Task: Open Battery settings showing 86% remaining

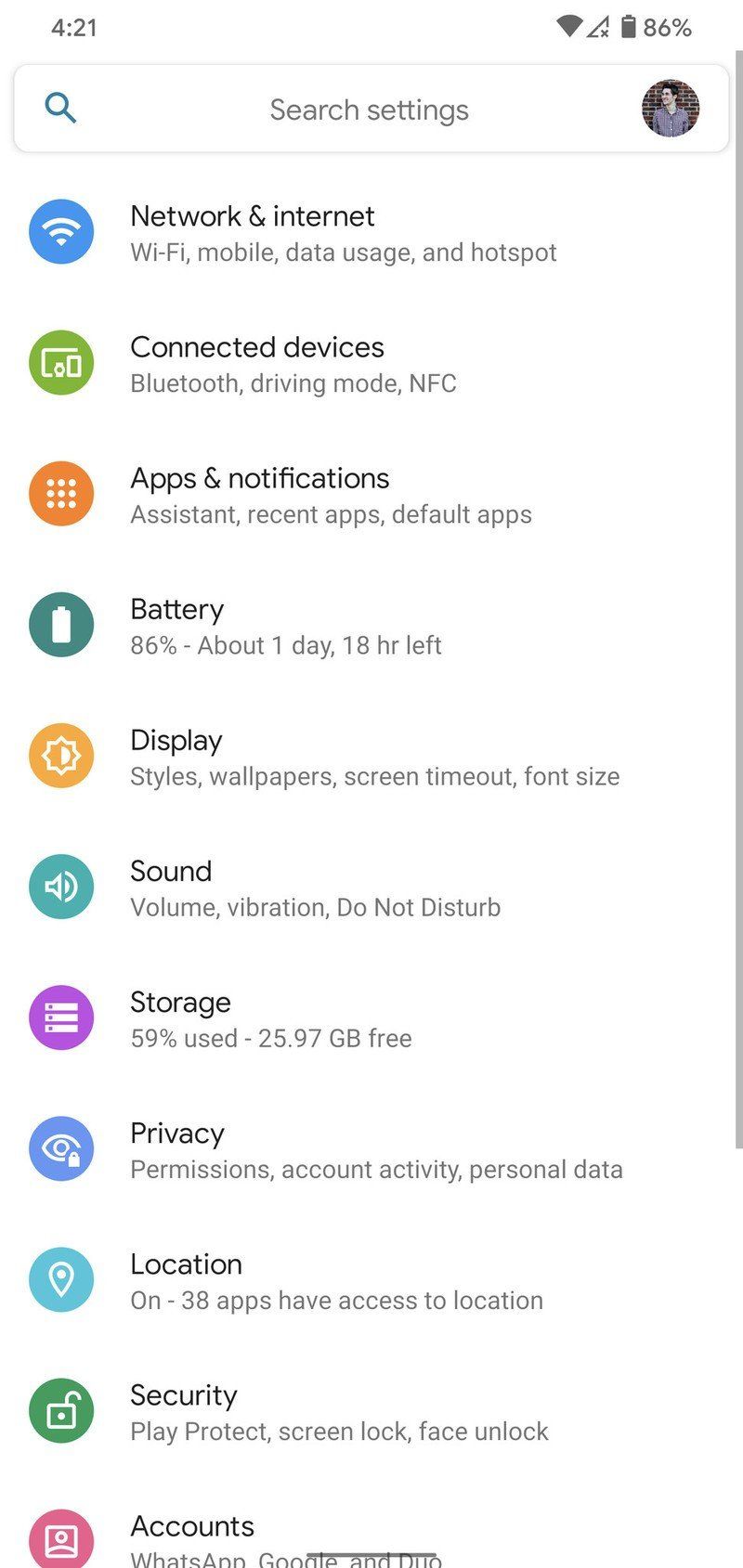Action: pos(279,624)
